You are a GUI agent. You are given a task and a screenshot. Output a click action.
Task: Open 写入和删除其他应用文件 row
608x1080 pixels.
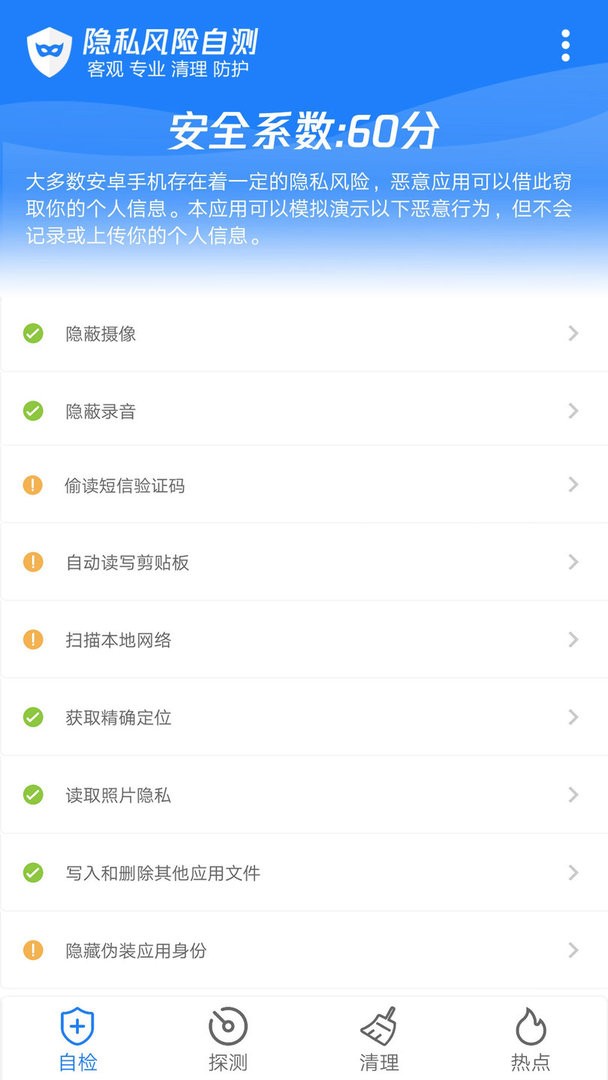[303, 873]
